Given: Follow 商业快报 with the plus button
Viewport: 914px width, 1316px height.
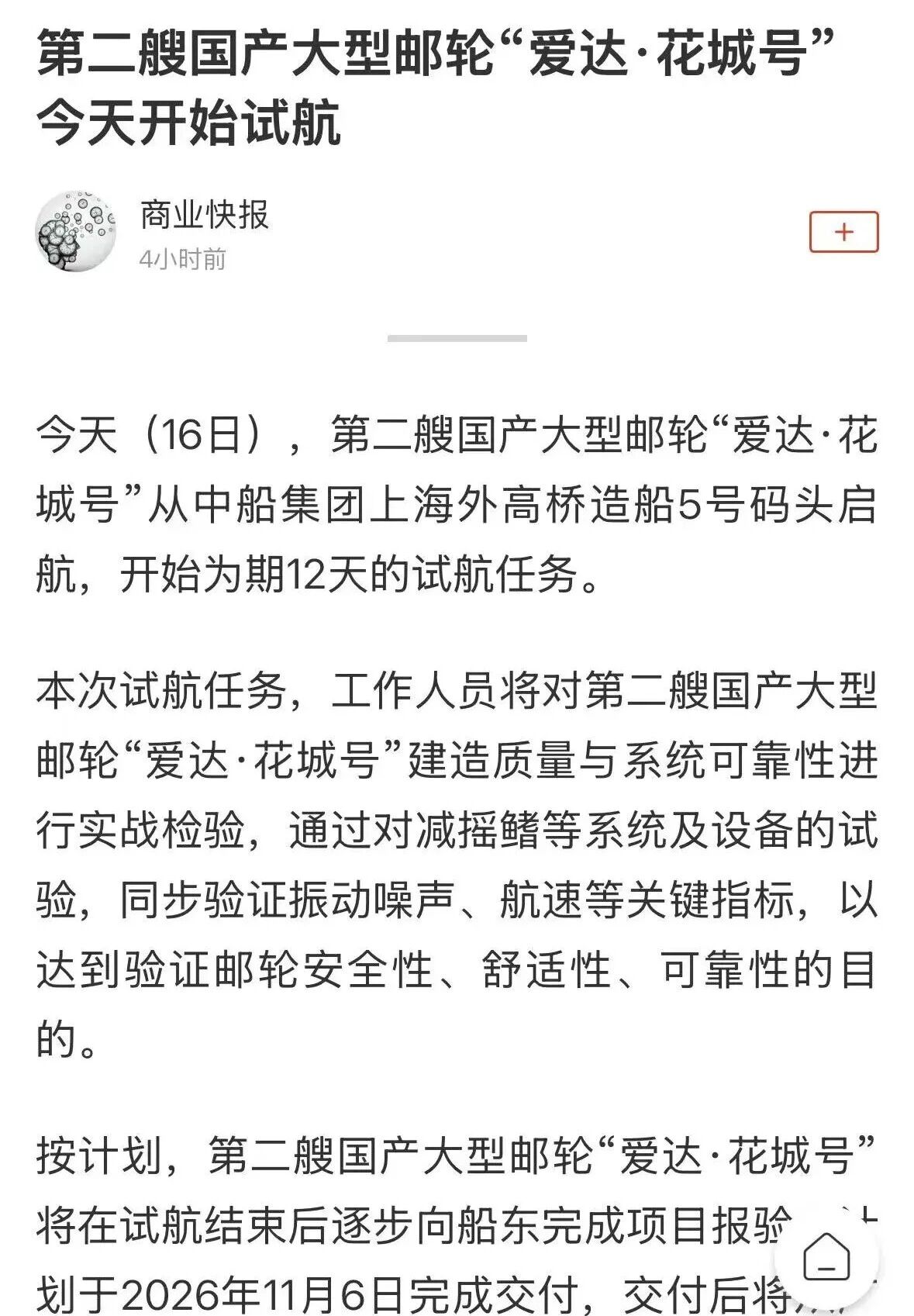Looking at the screenshot, I should tap(843, 232).
